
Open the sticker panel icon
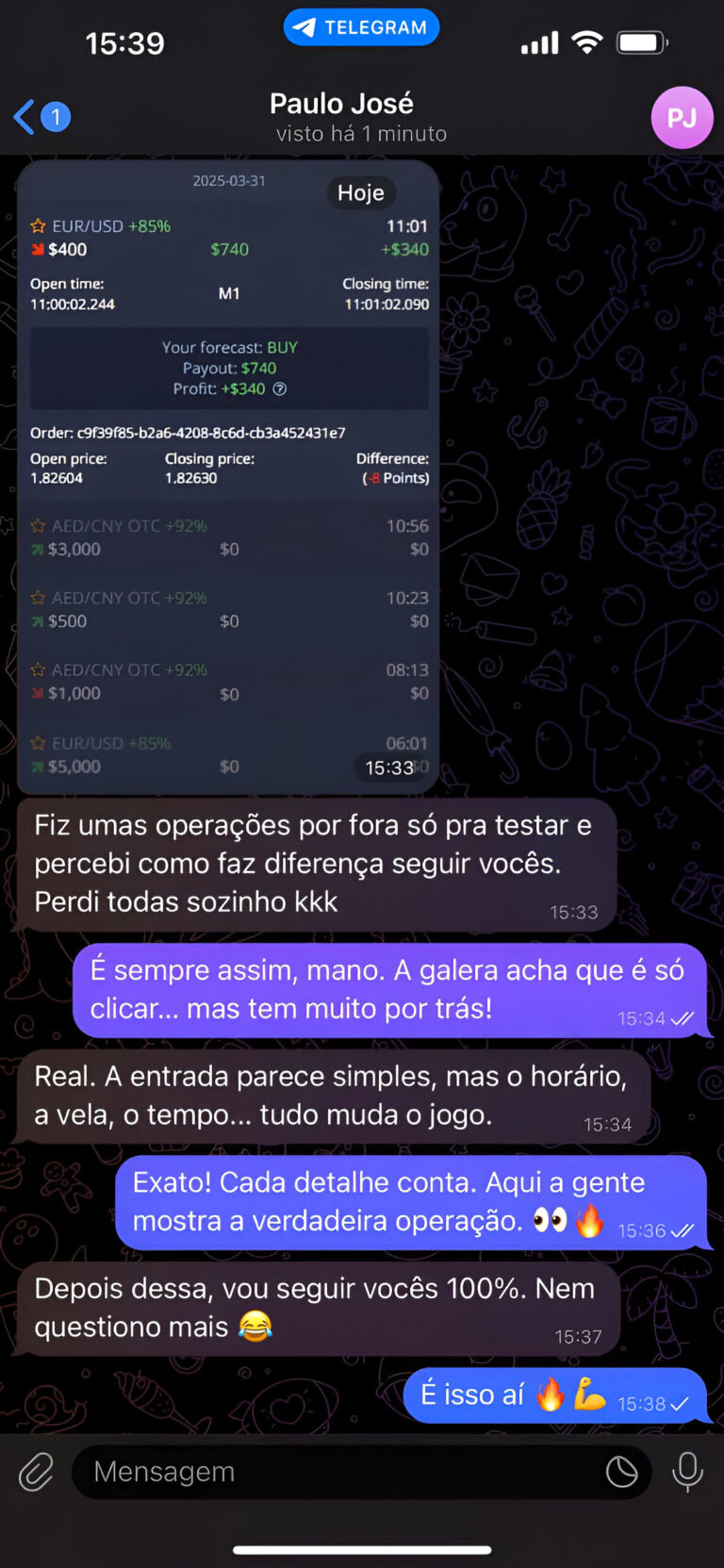point(621,1471)
